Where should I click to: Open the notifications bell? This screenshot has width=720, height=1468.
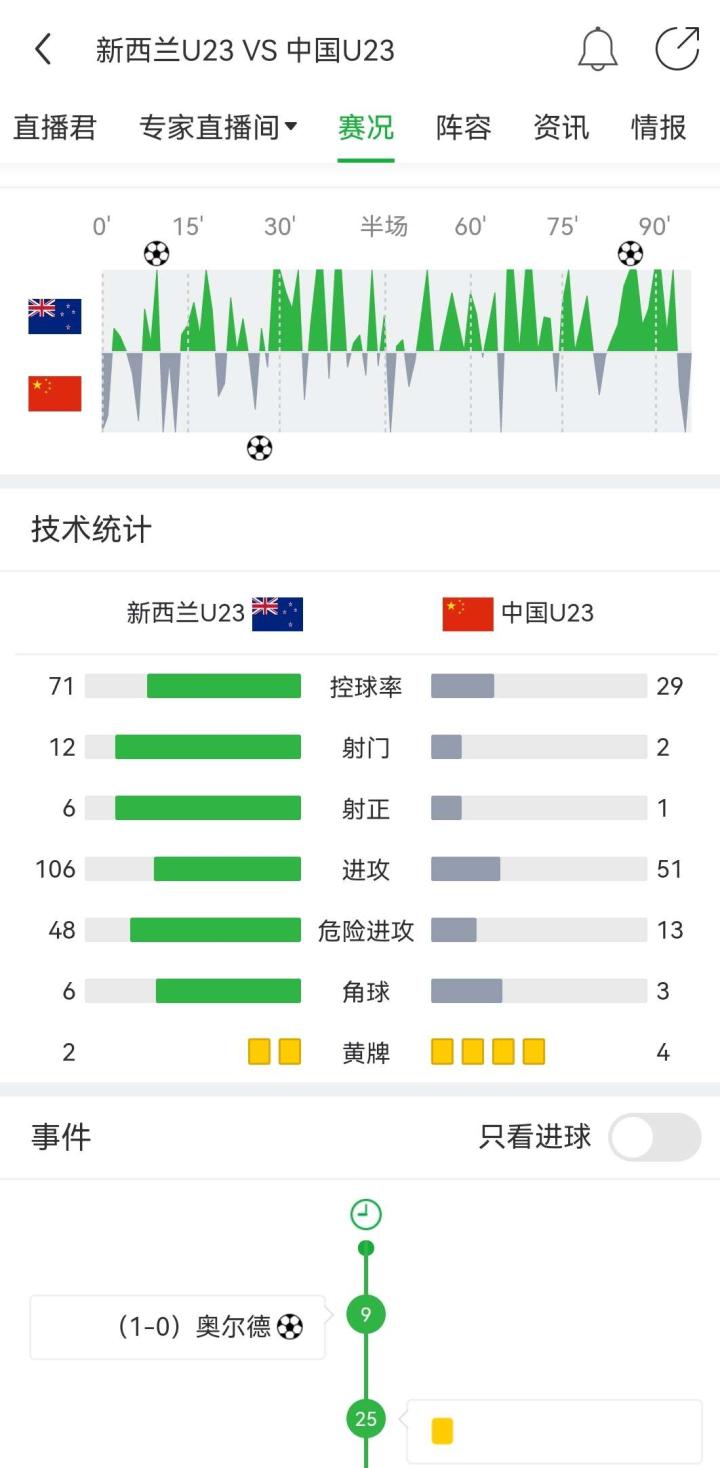(x=598, y=49)
